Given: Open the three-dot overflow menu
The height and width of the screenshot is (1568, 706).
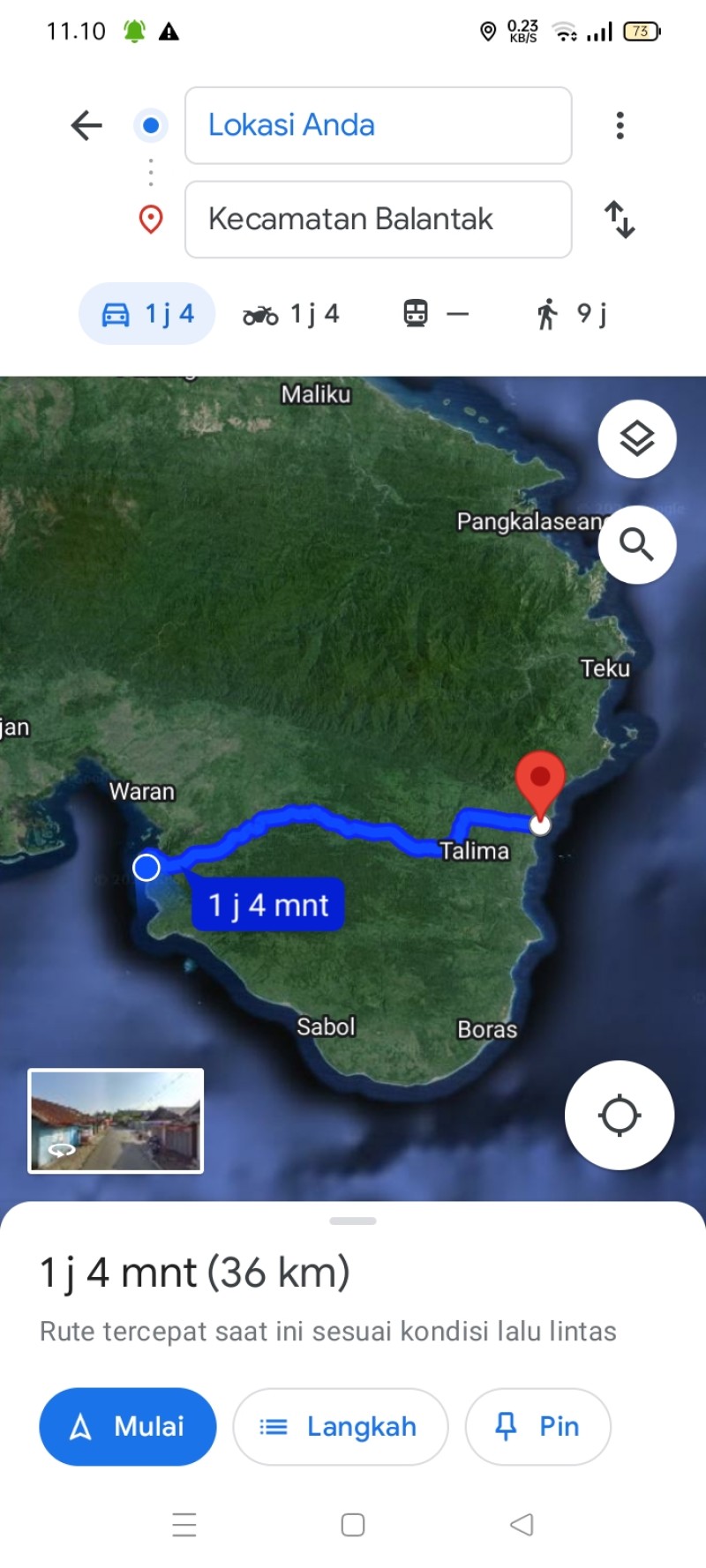Looking at the screenshot, I should [620, 125].
